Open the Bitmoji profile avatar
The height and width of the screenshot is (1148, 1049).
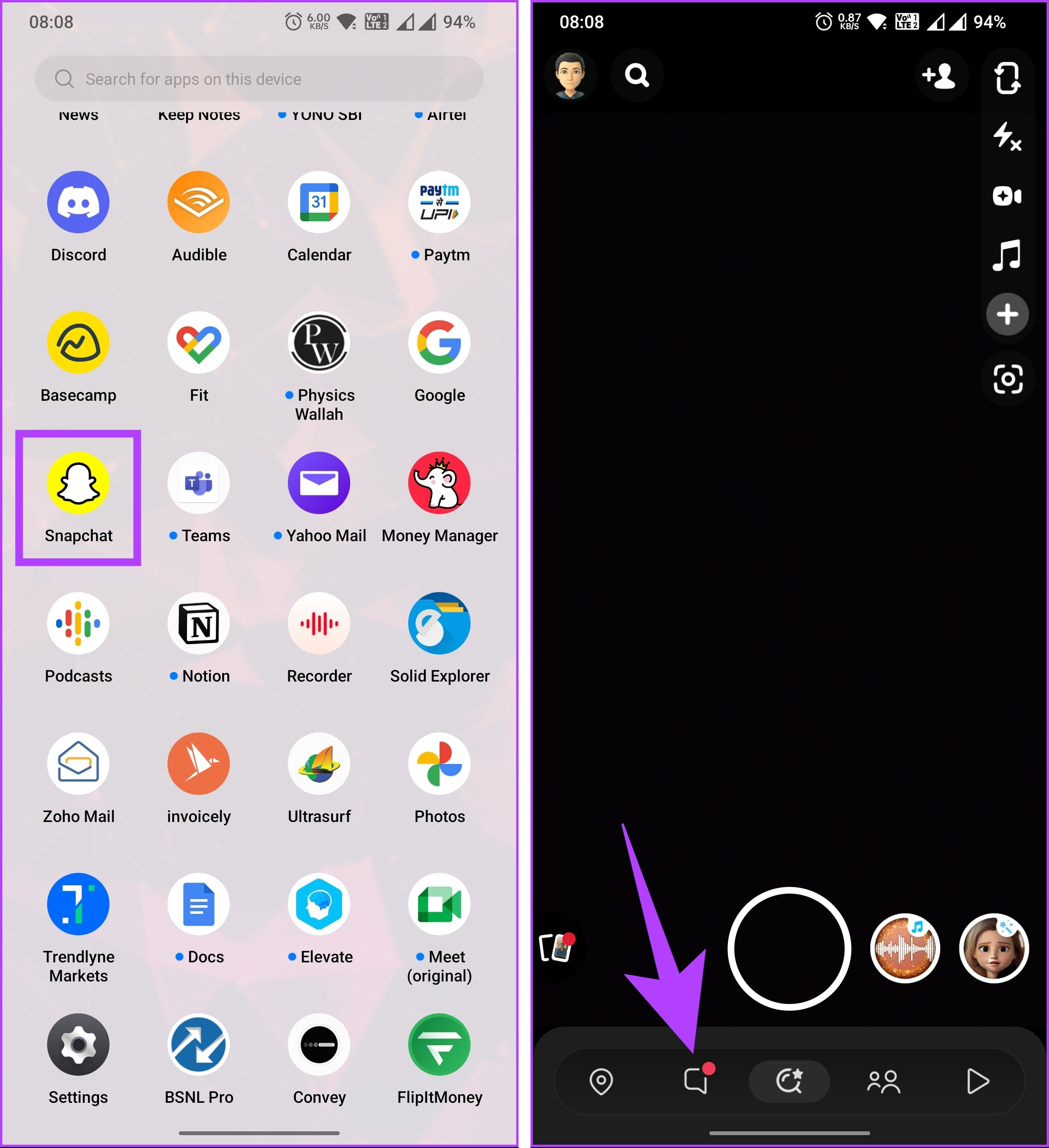tap(570, 75)
